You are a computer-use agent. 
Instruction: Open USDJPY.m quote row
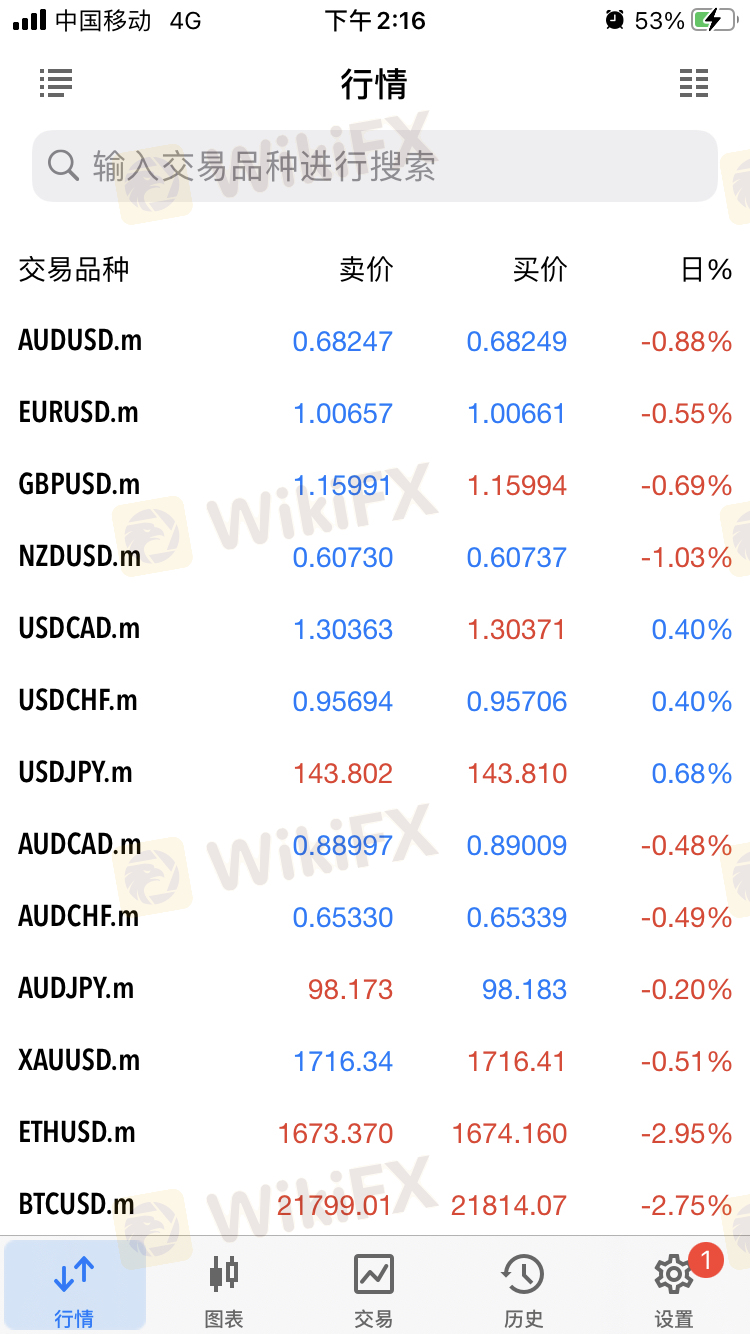coord(375,773)
